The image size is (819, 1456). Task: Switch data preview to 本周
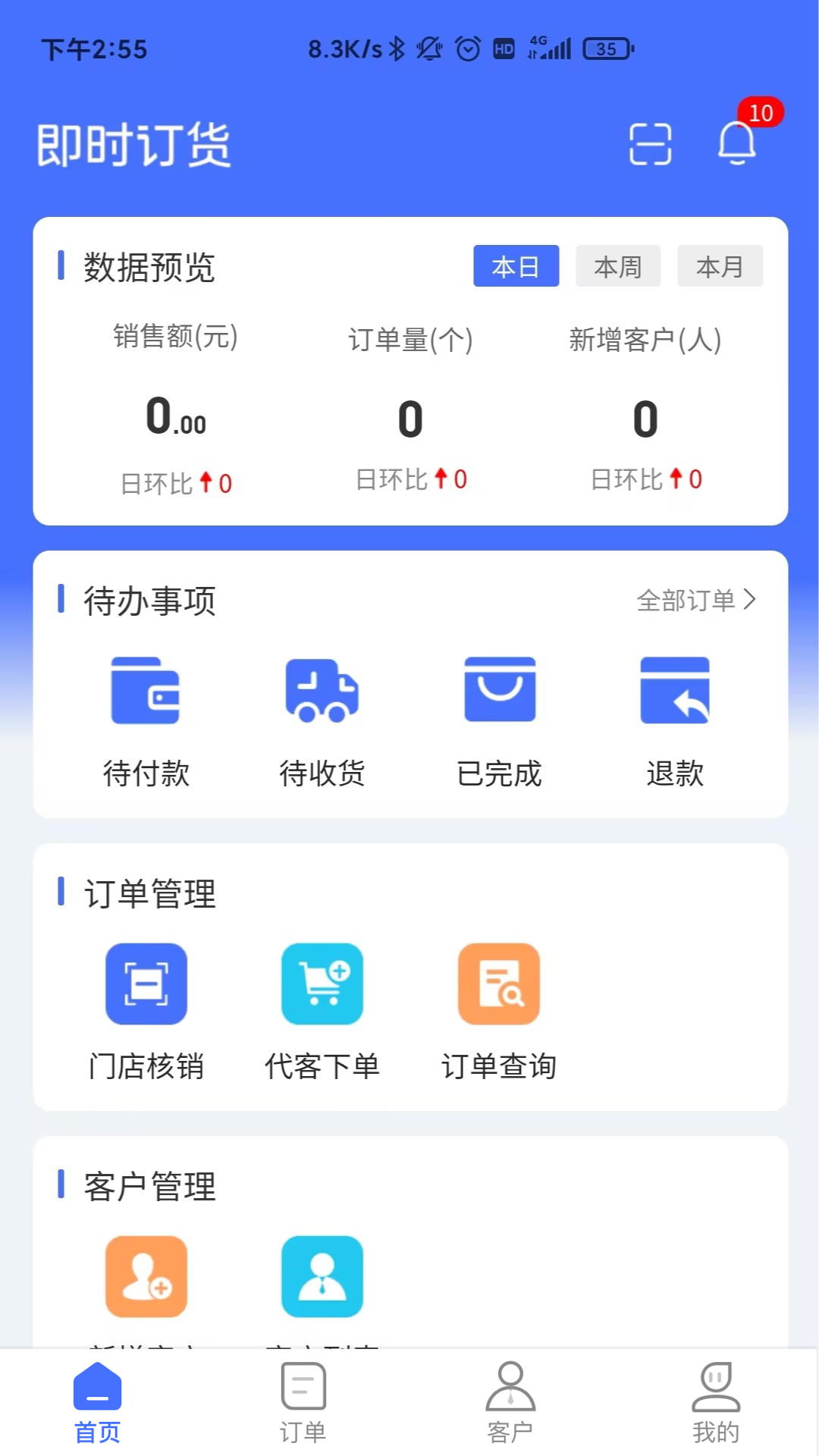tap(618, 266)
